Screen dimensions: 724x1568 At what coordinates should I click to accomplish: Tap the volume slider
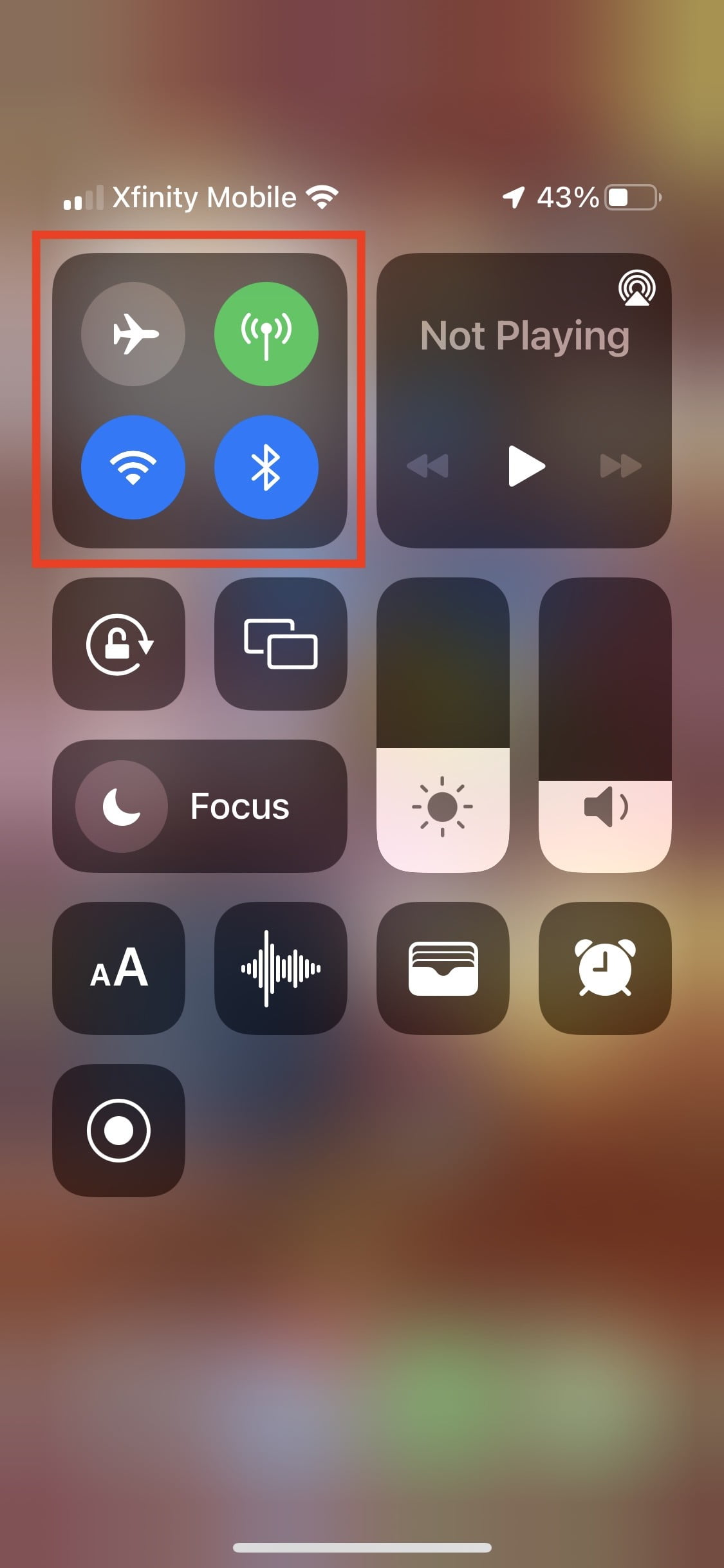(605, 725)
